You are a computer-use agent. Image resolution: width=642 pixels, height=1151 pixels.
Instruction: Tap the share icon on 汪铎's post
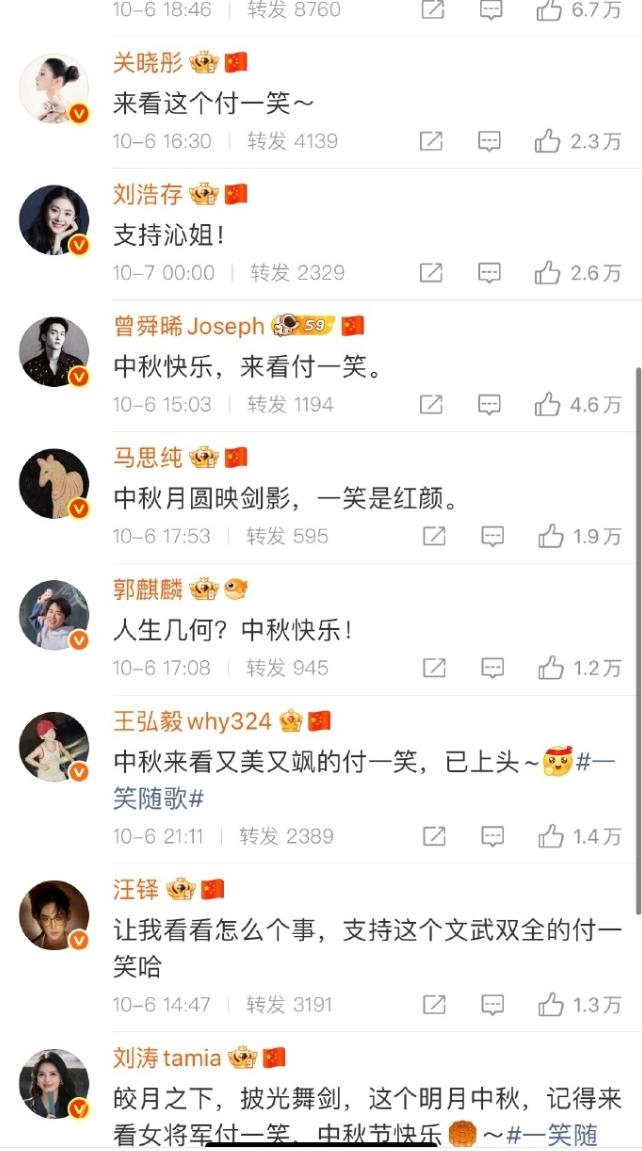[x=431, y=1005]
